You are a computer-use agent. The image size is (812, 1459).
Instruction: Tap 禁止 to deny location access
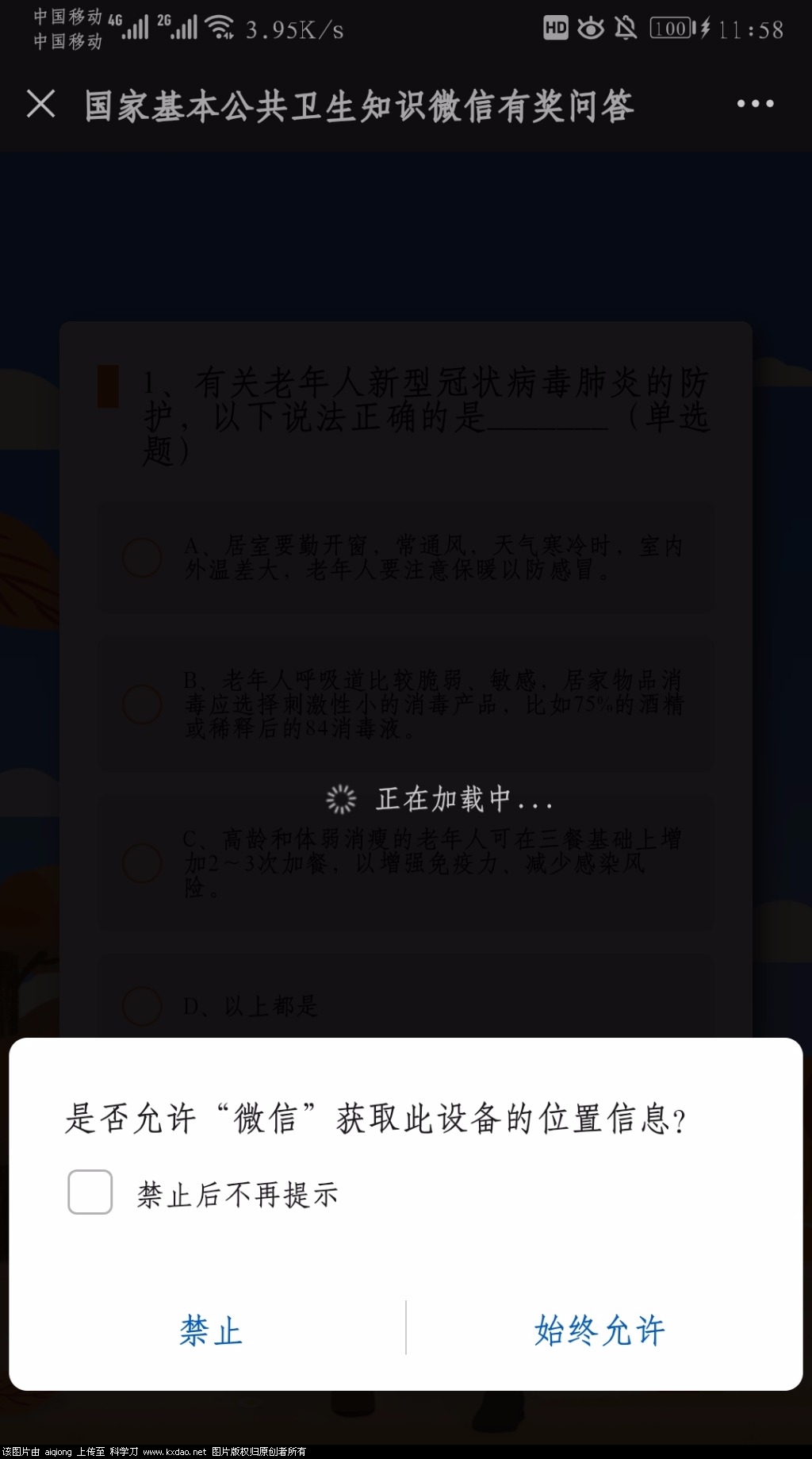coord(210,1330)
